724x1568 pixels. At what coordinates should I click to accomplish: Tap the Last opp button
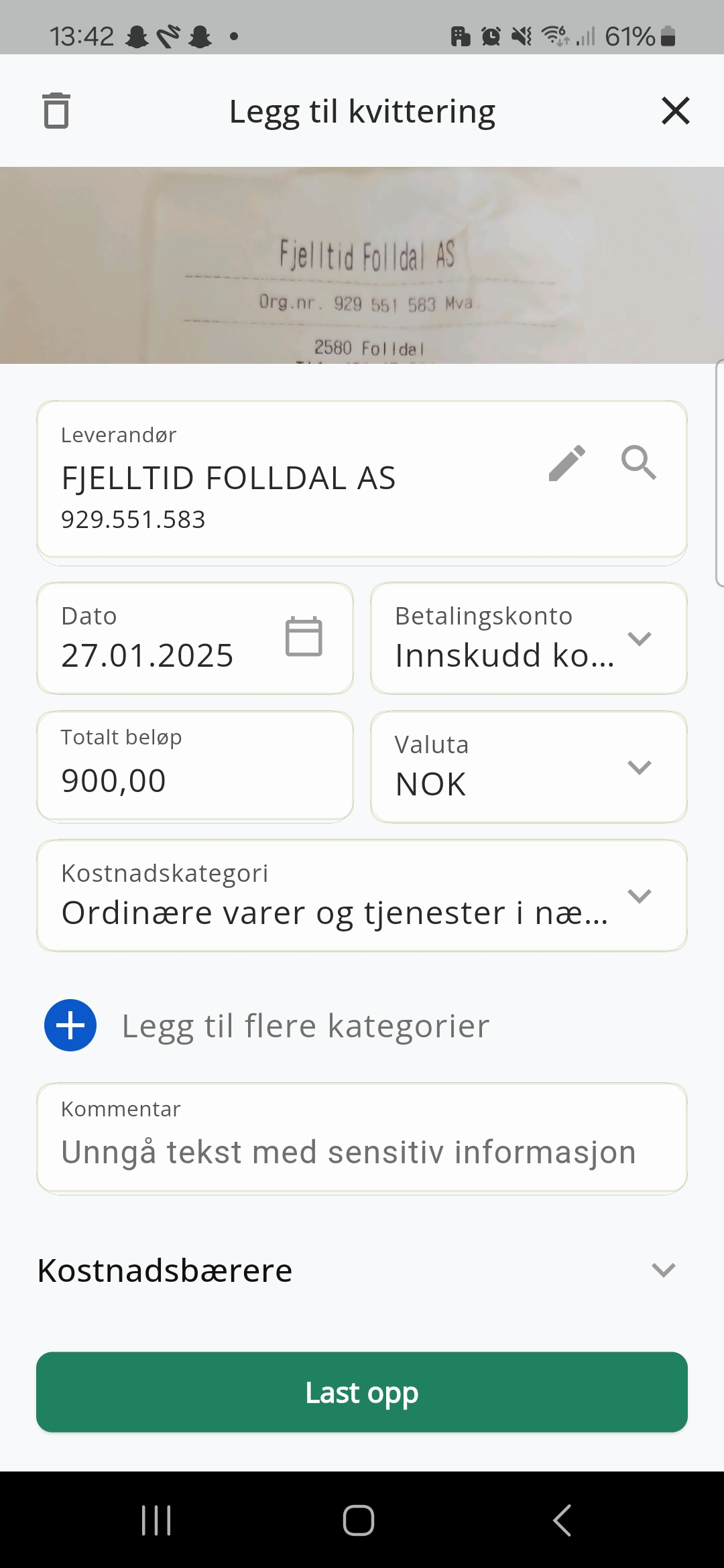tap(362, 1392)
